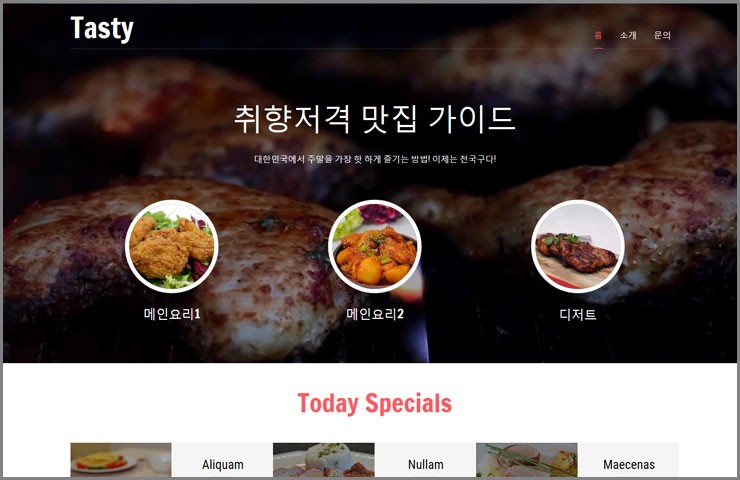Select the 메인요리2 circular image
The height and width of the screenshot is (480, 740).
point(374,246)
